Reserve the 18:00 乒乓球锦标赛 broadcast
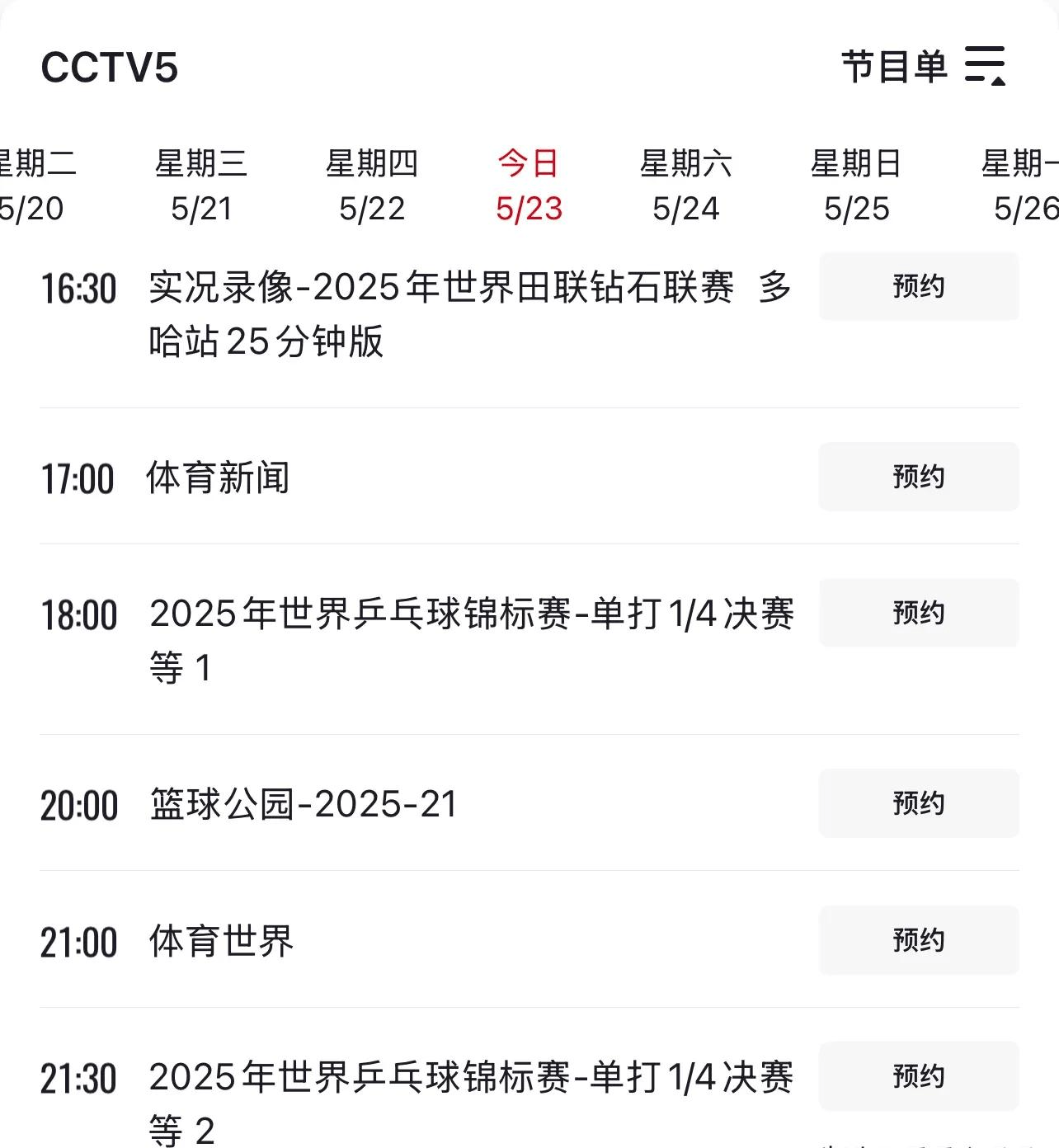This screenshot has width=1059, height=1148. pos(918,613)
